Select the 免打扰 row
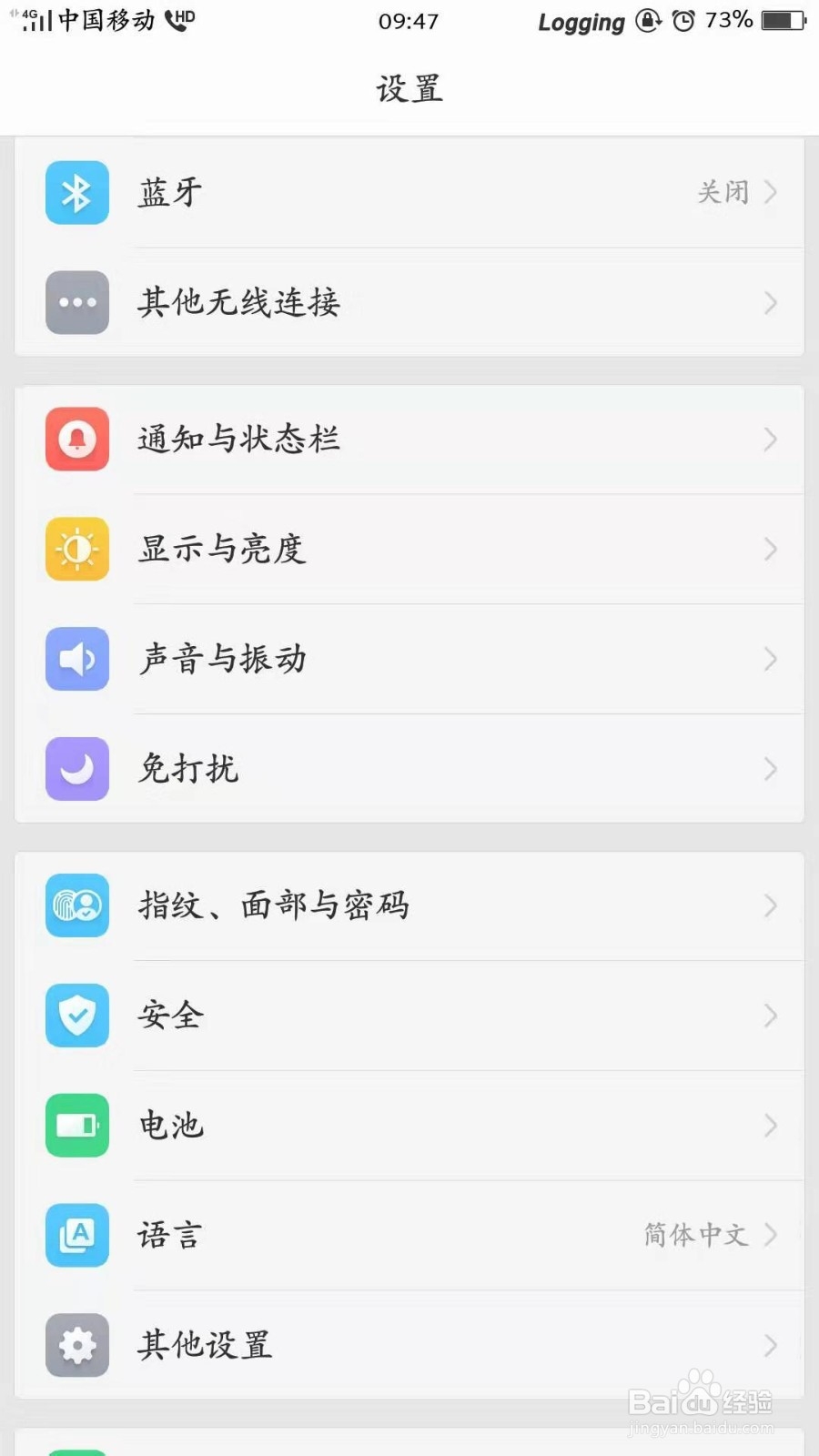 tap(409, 769)
